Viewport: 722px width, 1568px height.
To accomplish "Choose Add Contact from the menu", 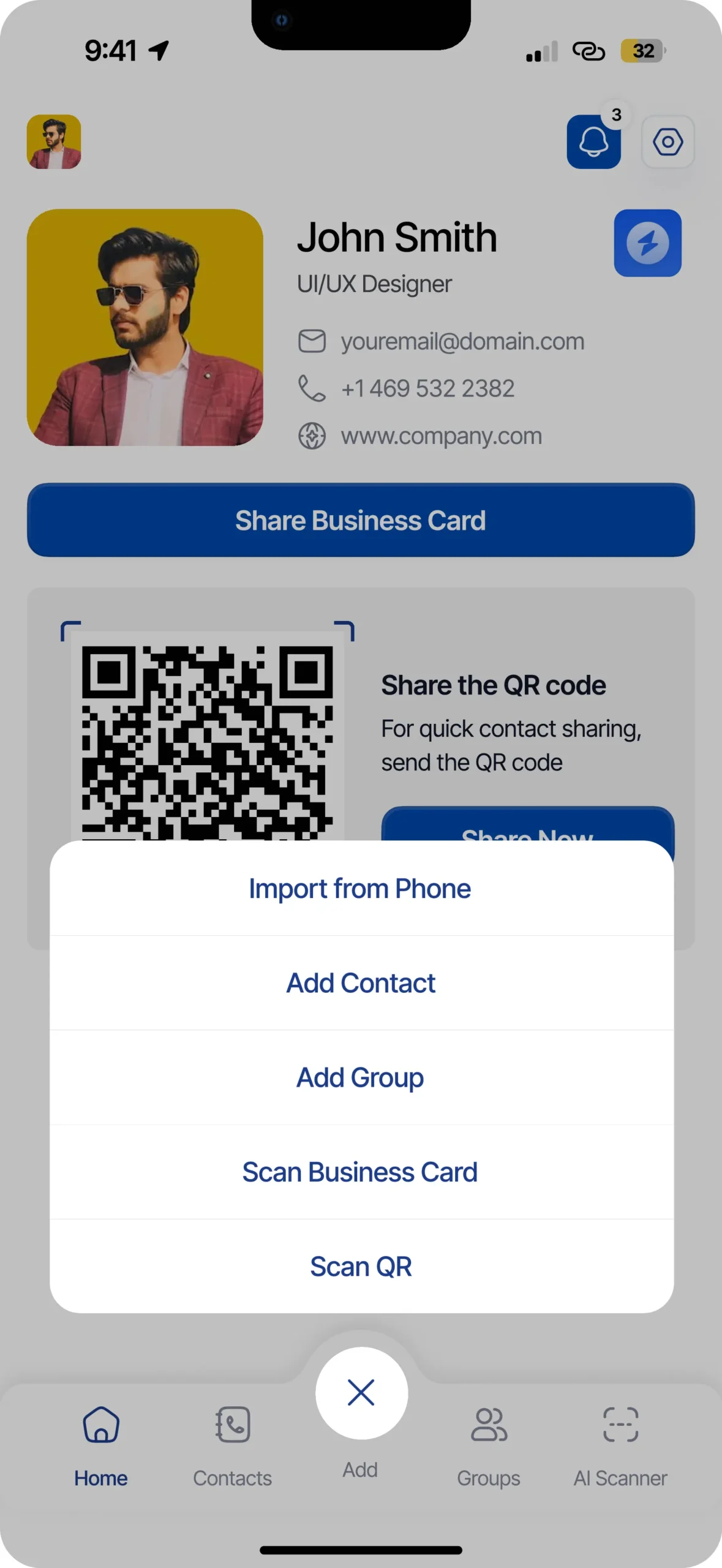I will click(361, 982).
